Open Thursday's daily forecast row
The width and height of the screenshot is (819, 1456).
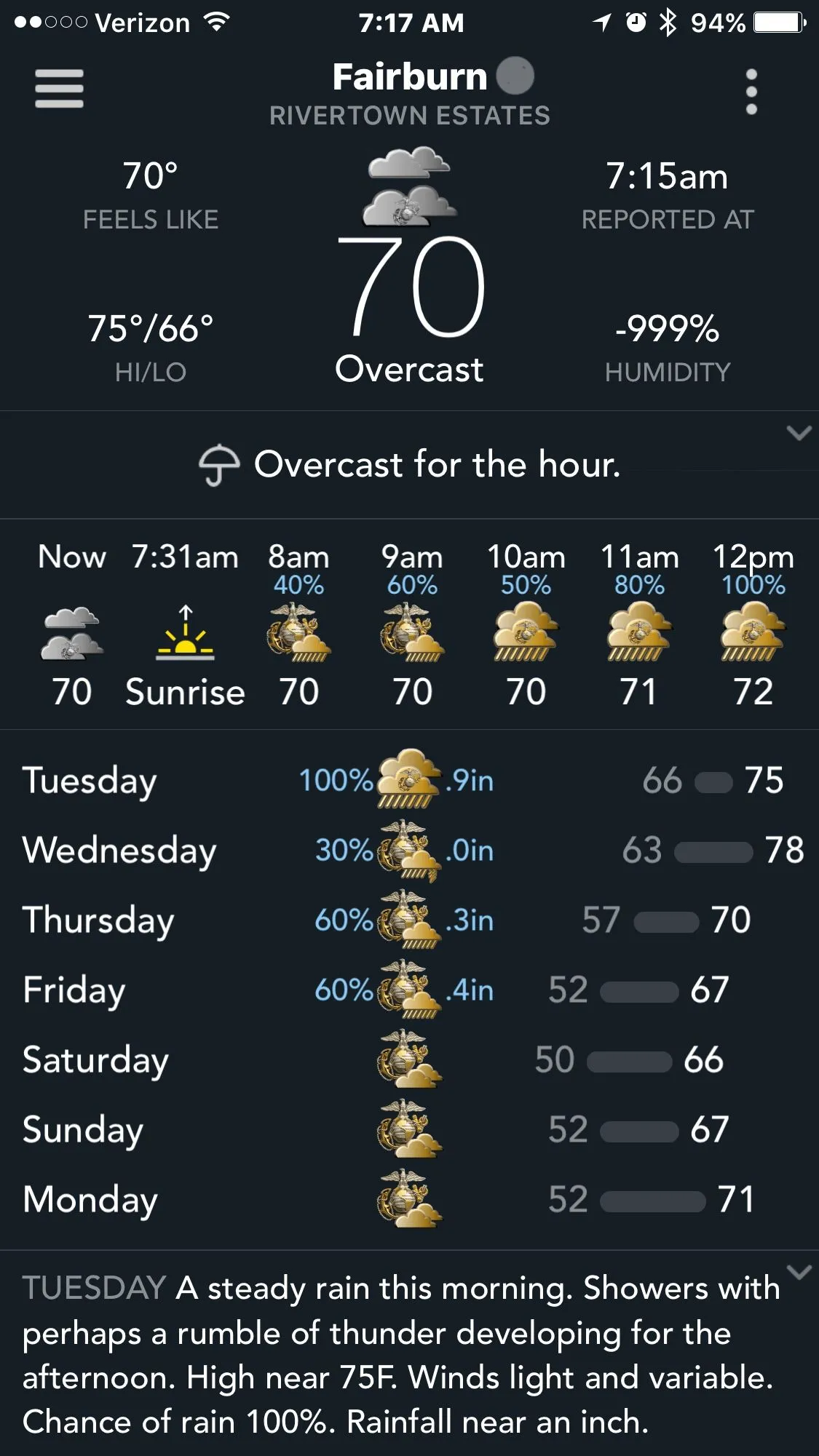click(409, 920)
